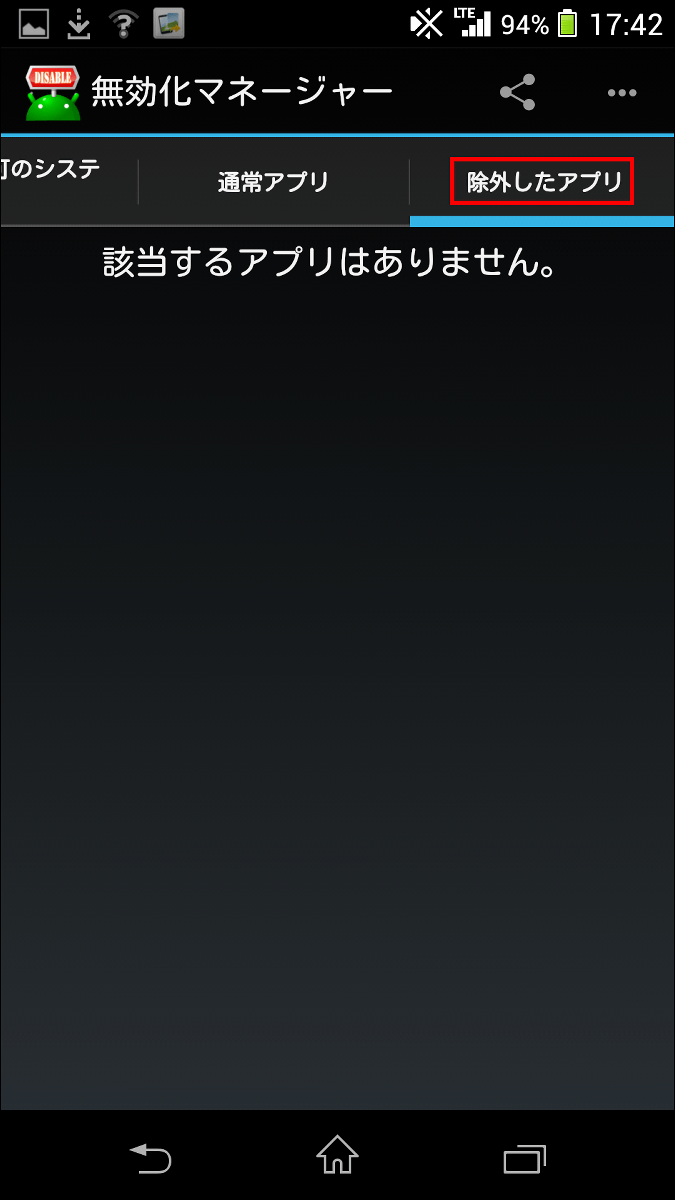Select the 除外したアプリ tab

pos(541,182)
